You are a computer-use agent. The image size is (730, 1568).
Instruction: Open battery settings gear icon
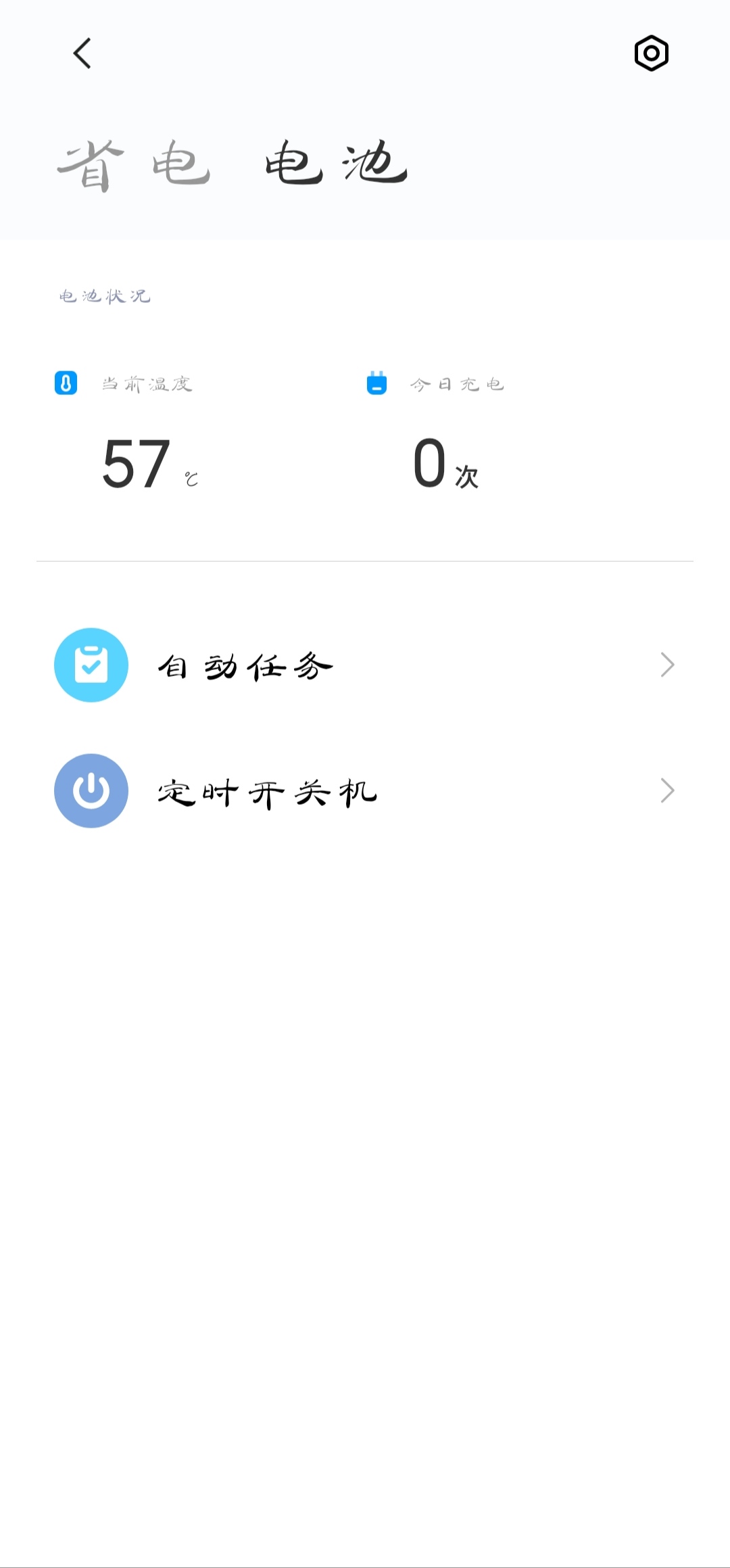(x=651, y=53)
